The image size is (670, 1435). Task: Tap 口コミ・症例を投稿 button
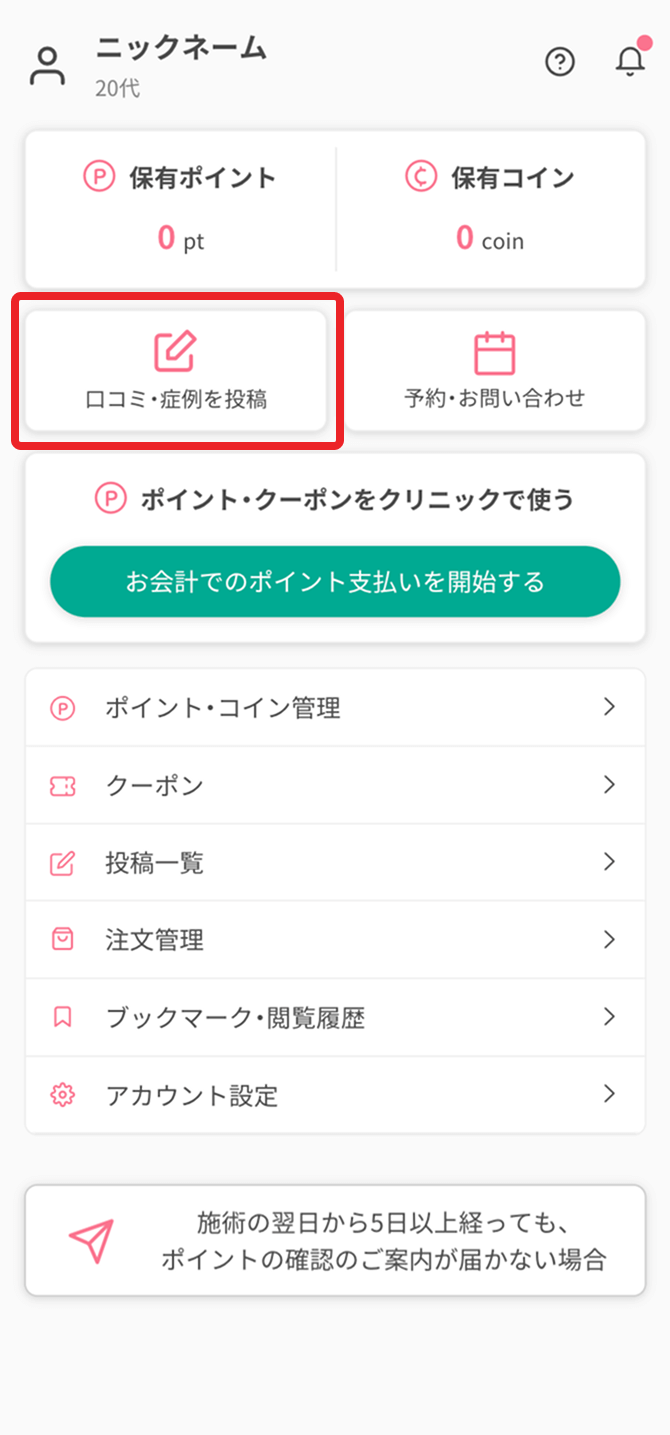pyautogui.click(x=176, y=371)
